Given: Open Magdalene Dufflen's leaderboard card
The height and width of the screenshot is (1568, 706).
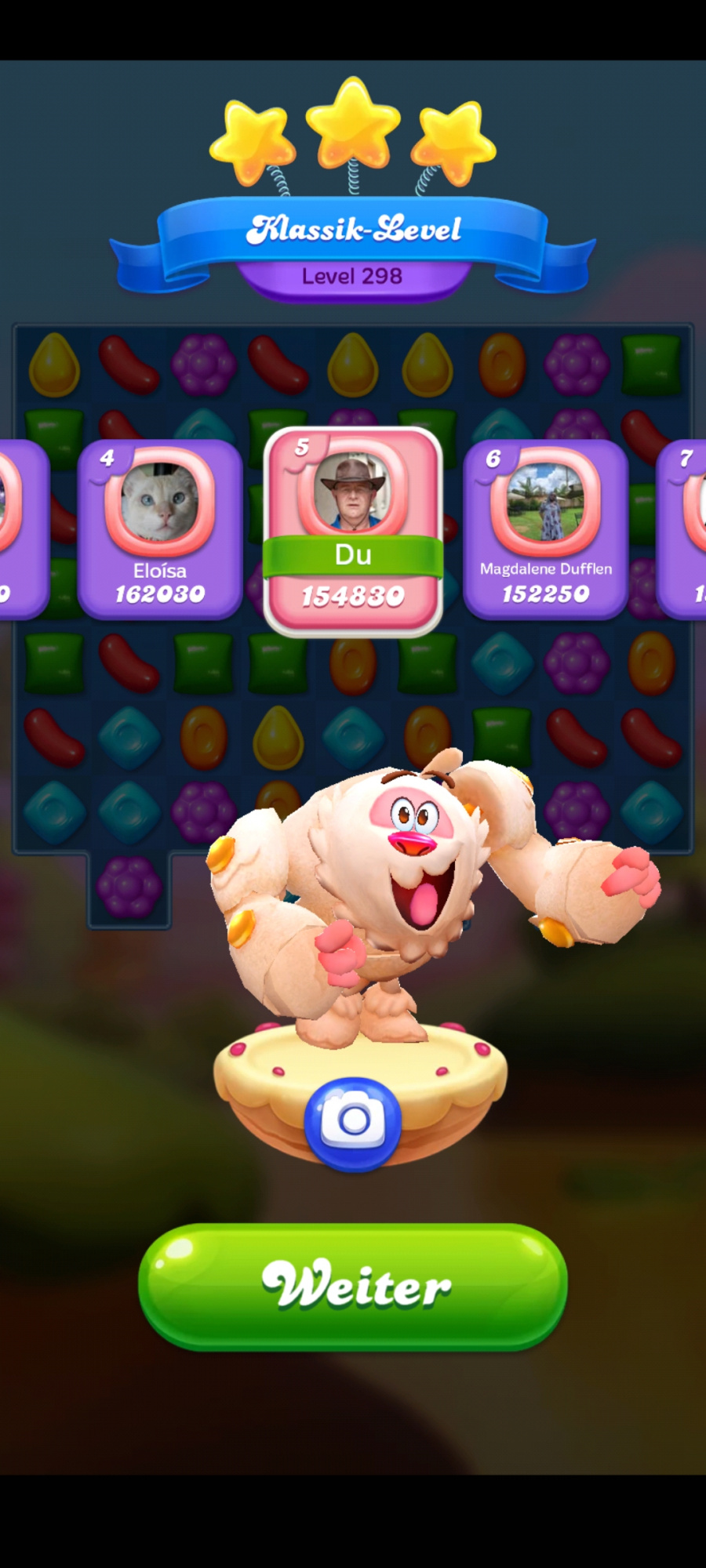Looking at the screenshot, I should (546, 530).
